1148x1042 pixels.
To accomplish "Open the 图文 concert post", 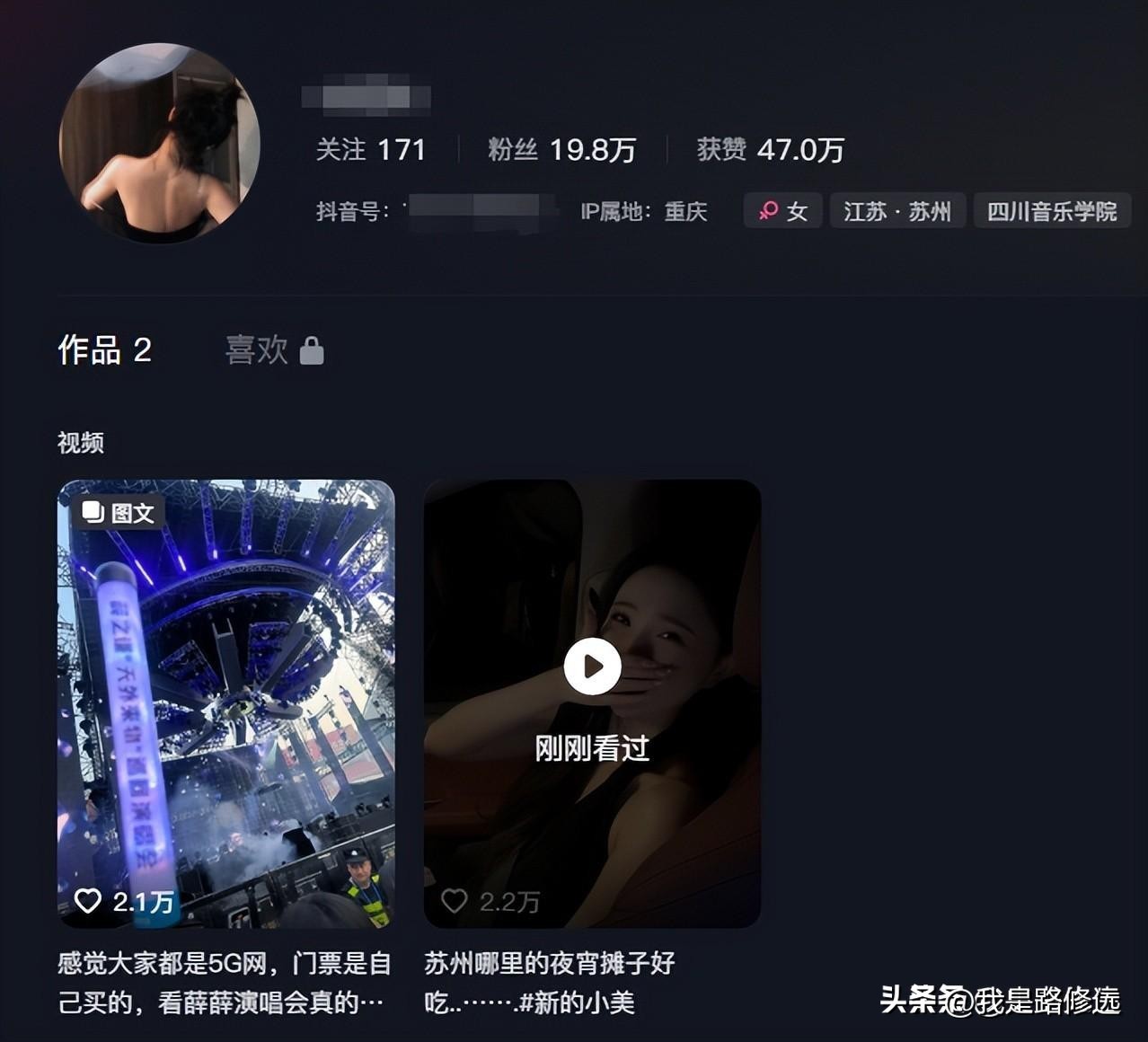I will pyautogui.click(x=226, y=702).
